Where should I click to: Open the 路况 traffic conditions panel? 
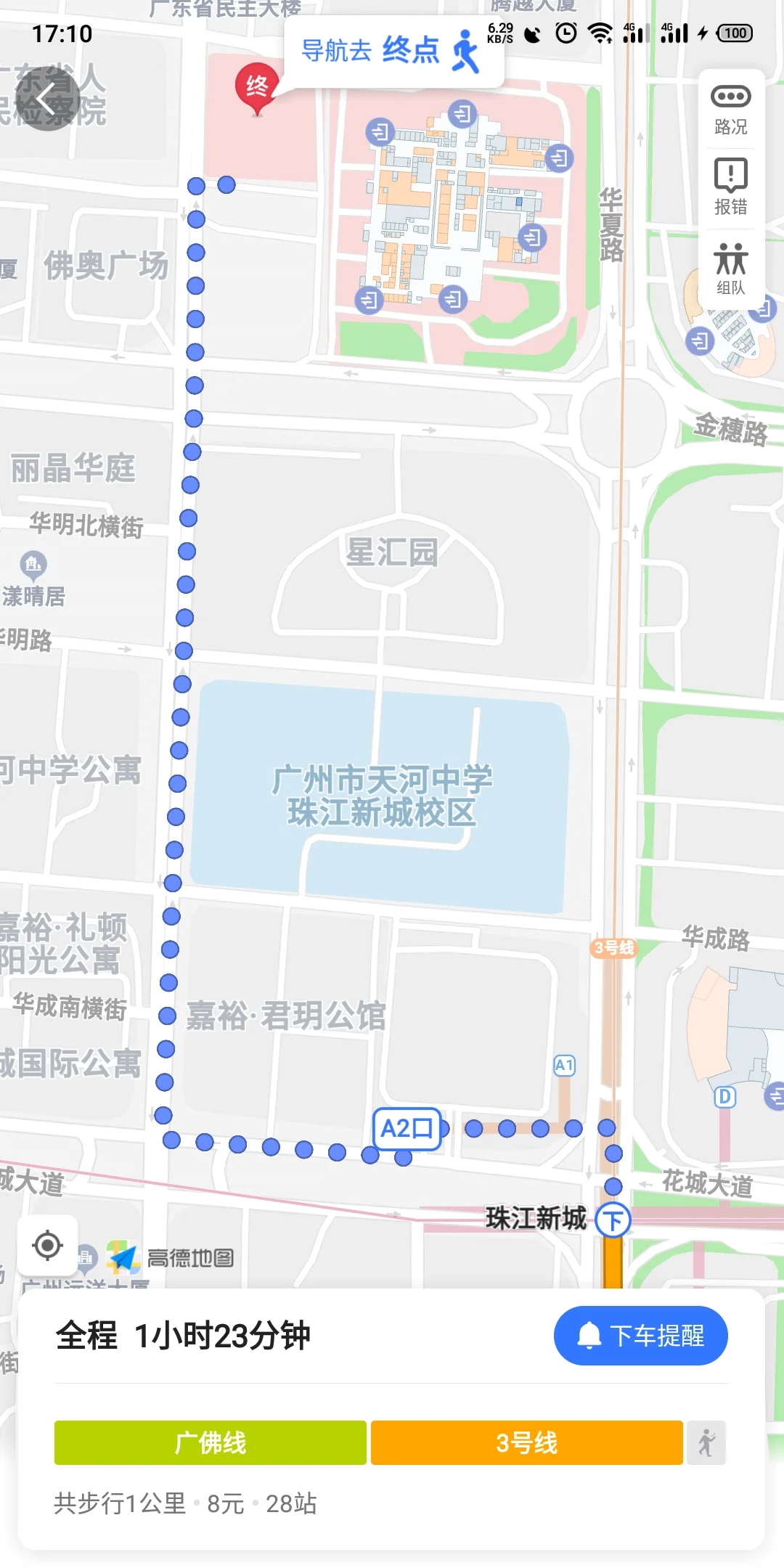pyautogui.click(x=730, y=109)
